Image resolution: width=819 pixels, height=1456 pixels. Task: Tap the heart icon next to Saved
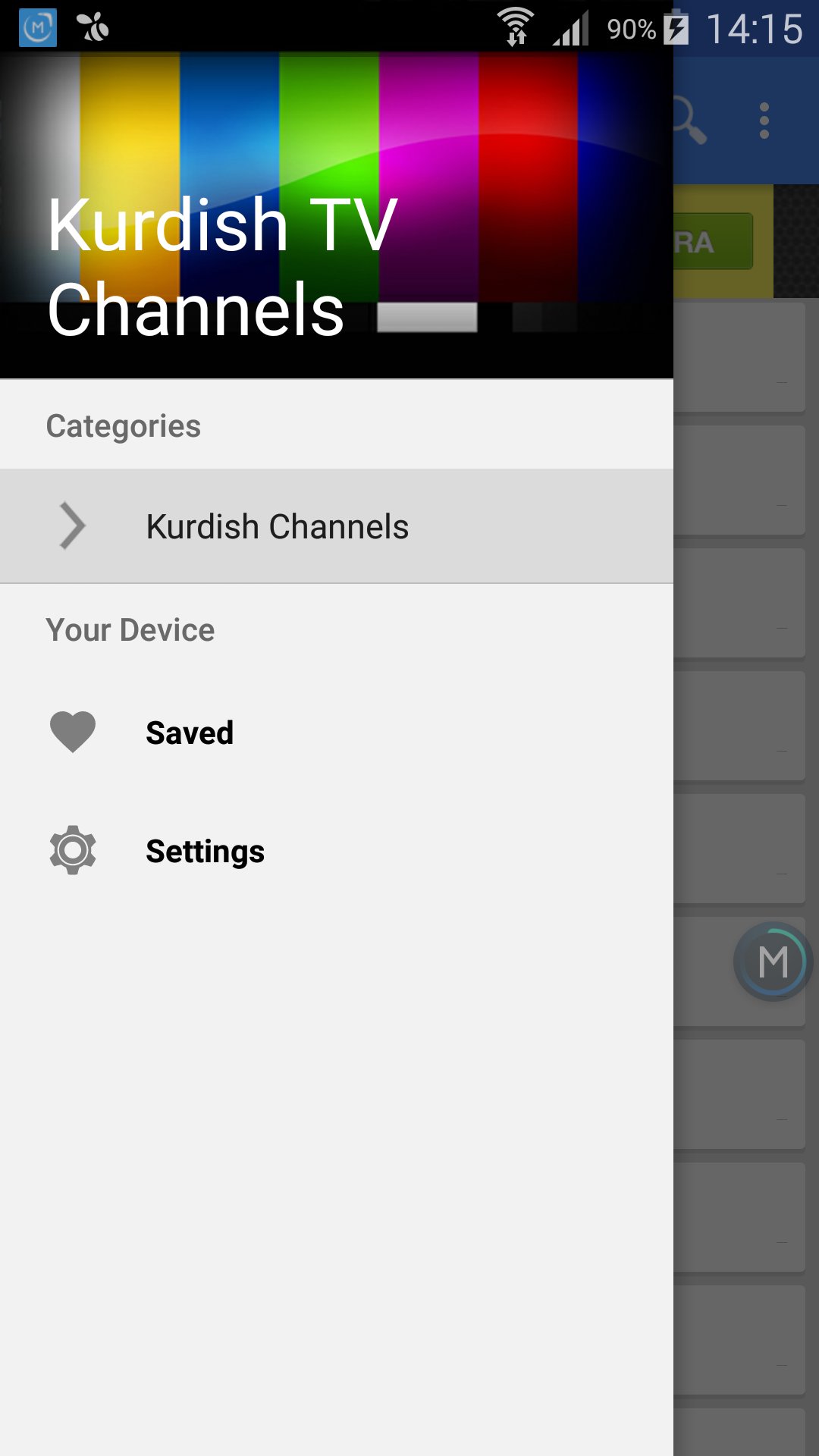(73, 732)
